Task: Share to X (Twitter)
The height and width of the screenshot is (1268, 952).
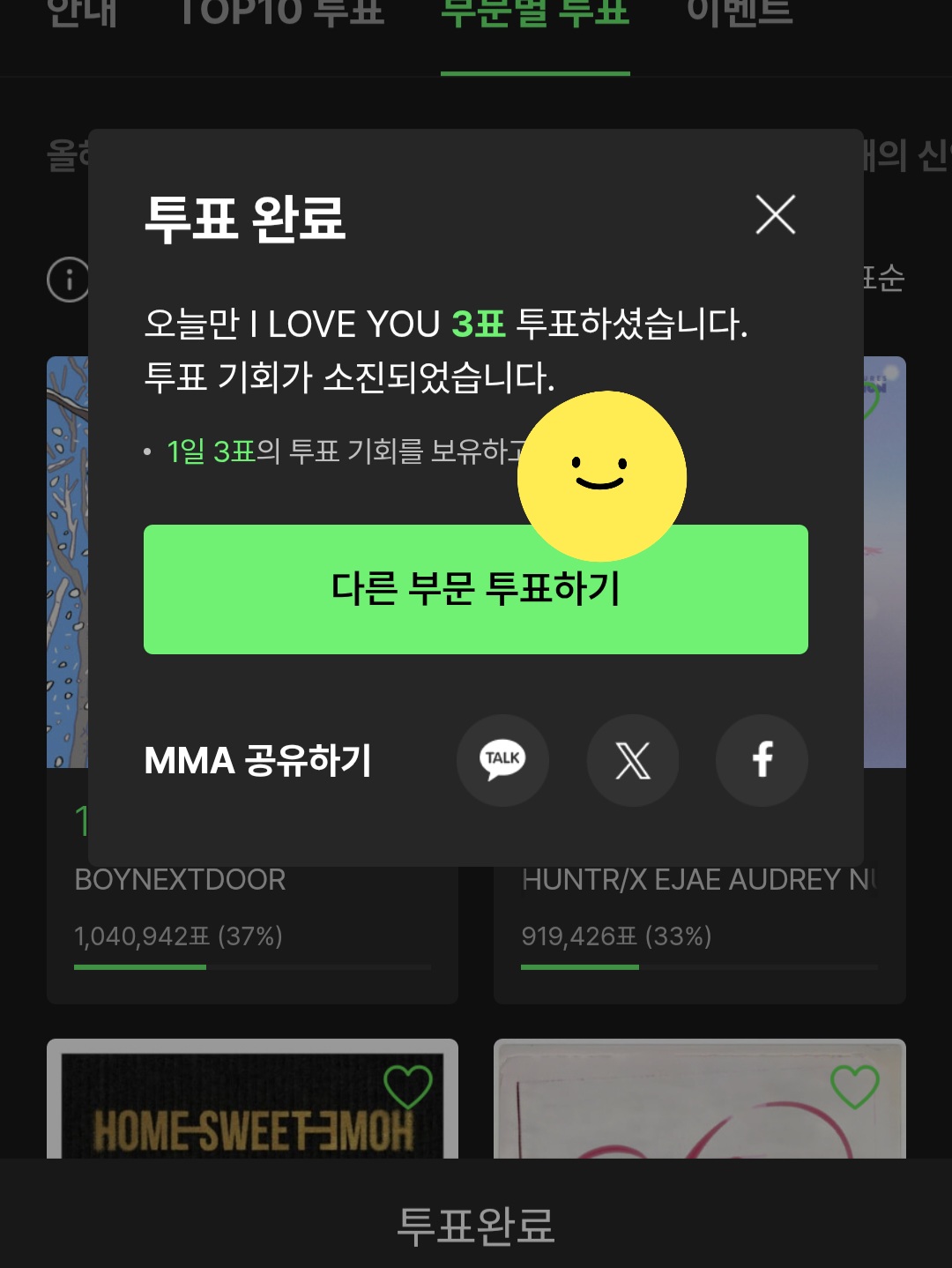Action: [633, 760]
